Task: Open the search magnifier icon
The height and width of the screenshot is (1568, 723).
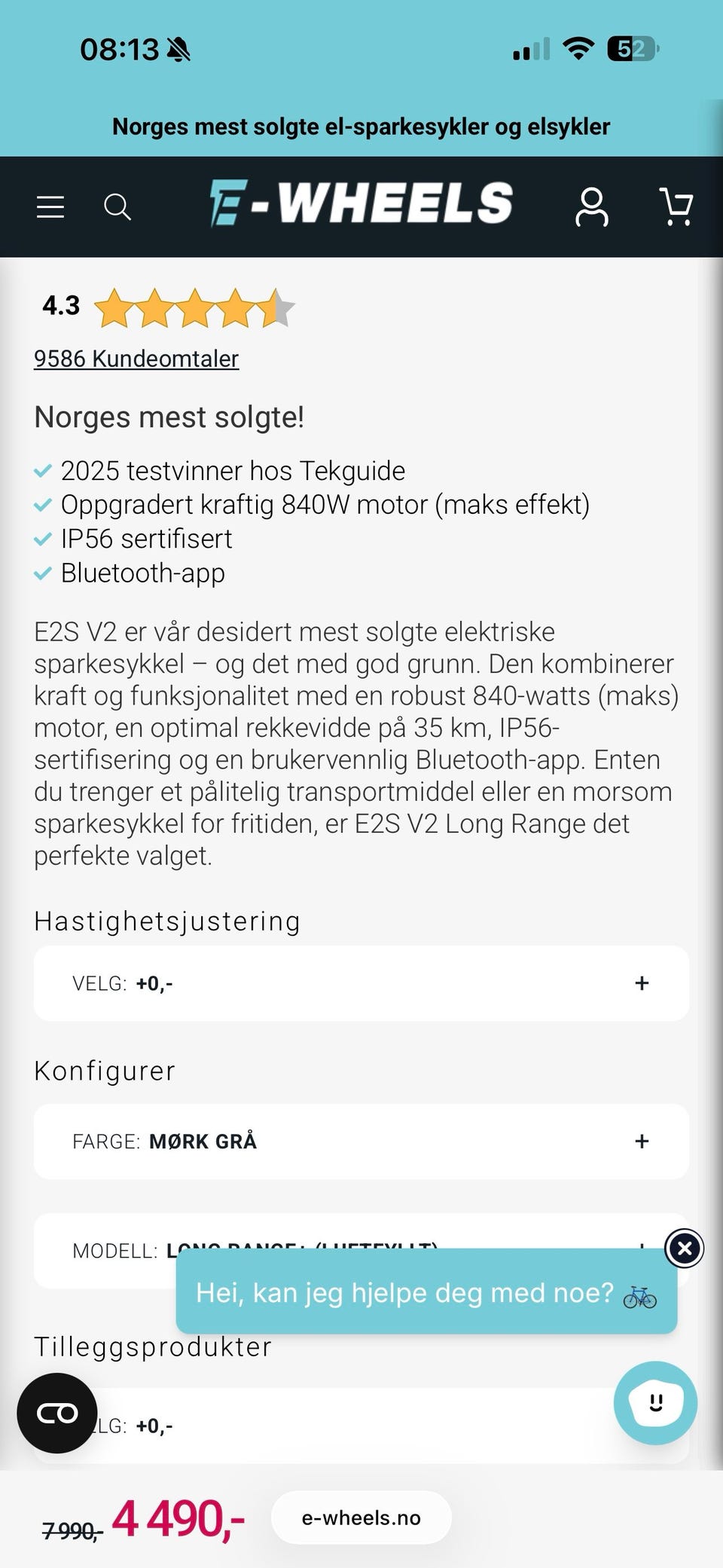Action: coord(117,206)
